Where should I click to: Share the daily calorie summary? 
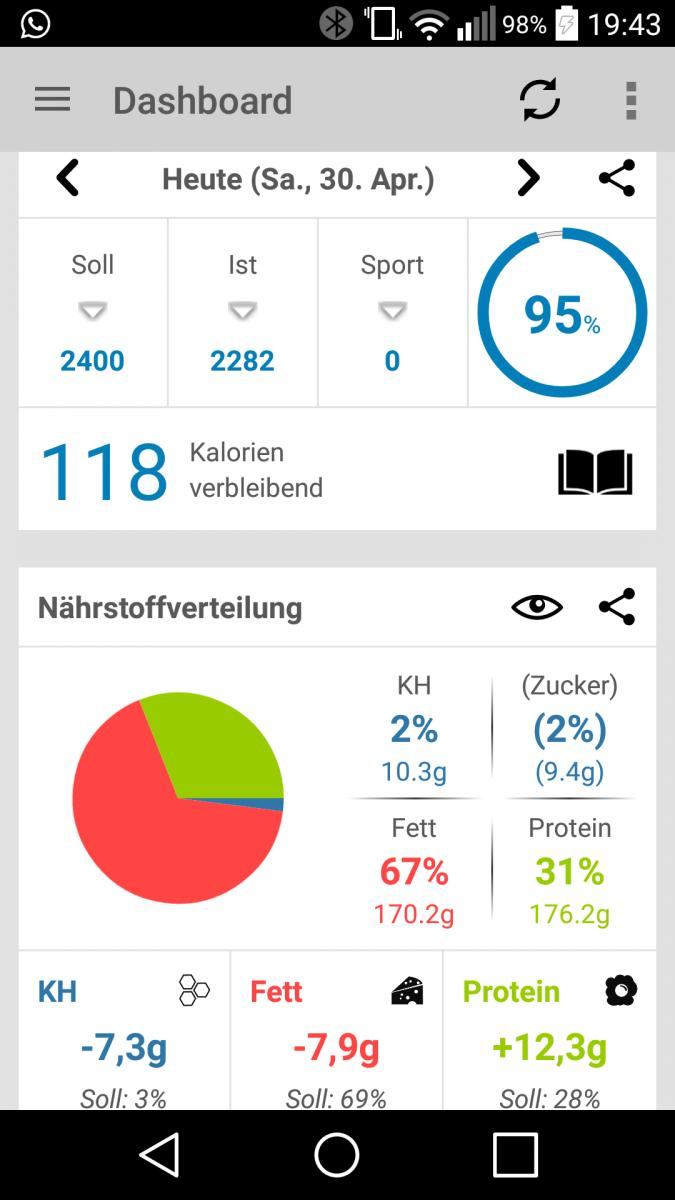[616, 179]
